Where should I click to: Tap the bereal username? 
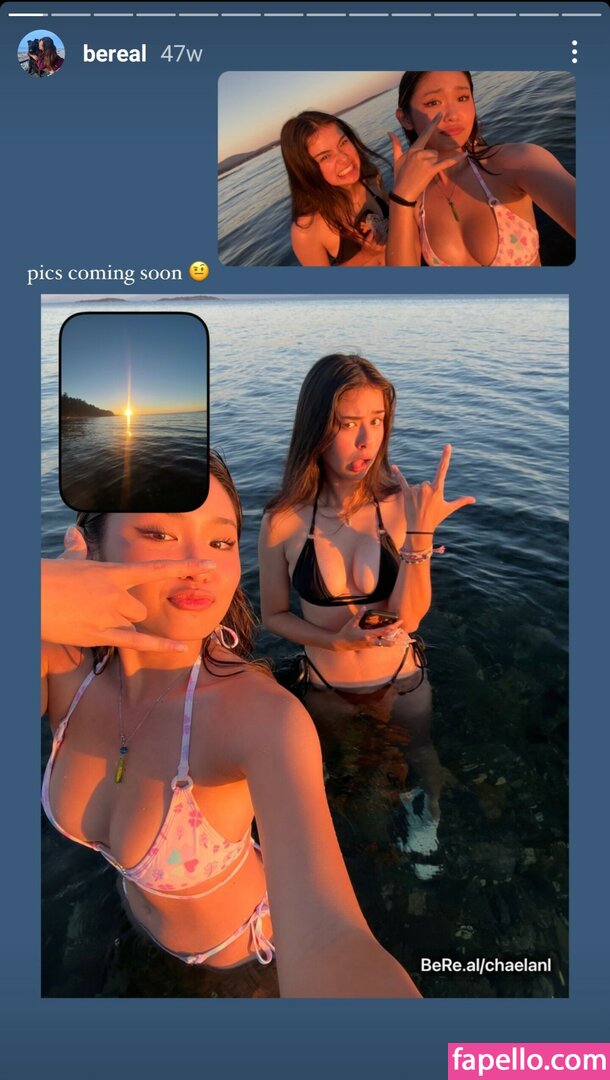pyautogui.click(x=114, y=54)
